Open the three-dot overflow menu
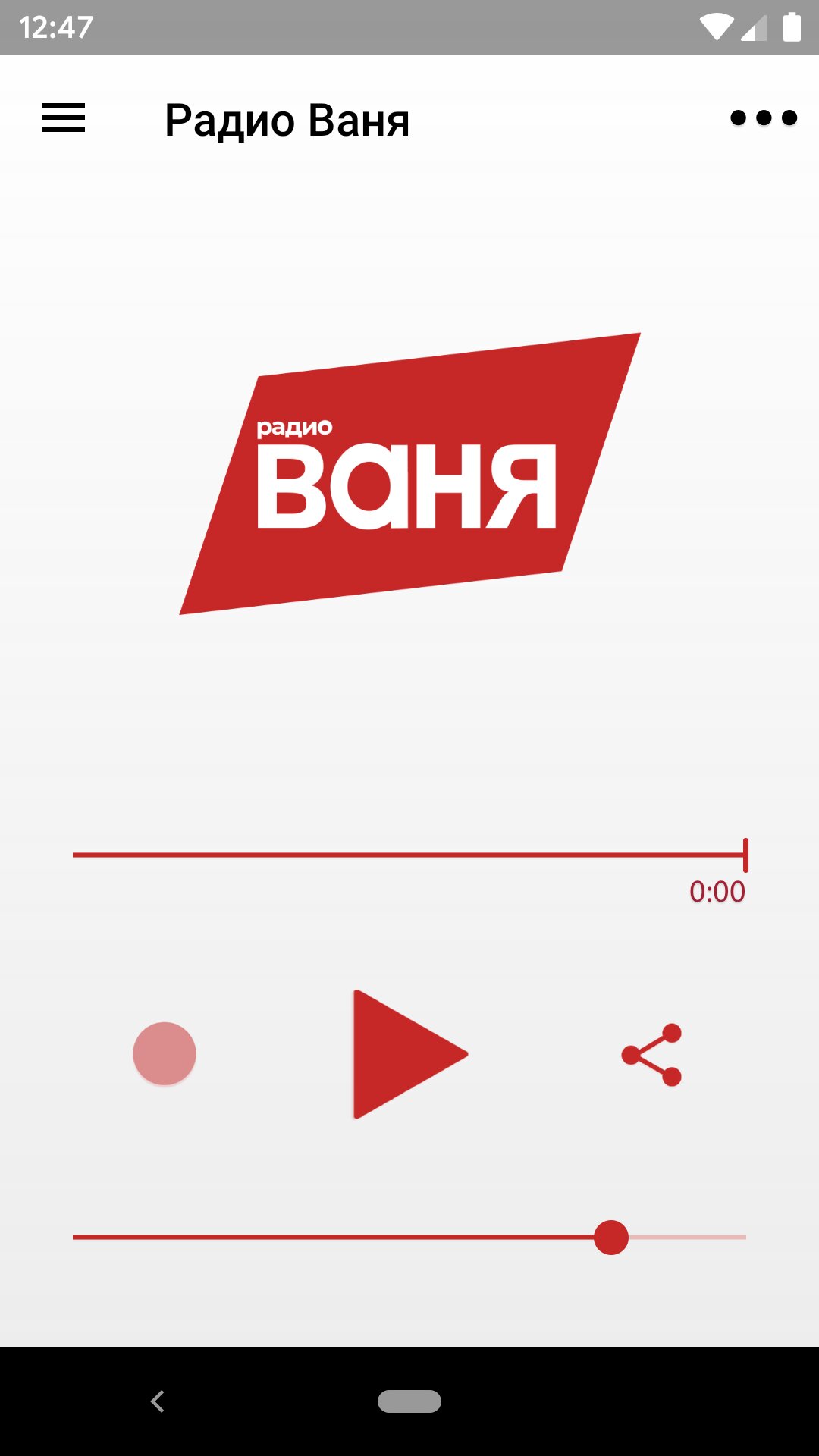Viewport: 819px width, 1456px height. [x=763, y=118]
